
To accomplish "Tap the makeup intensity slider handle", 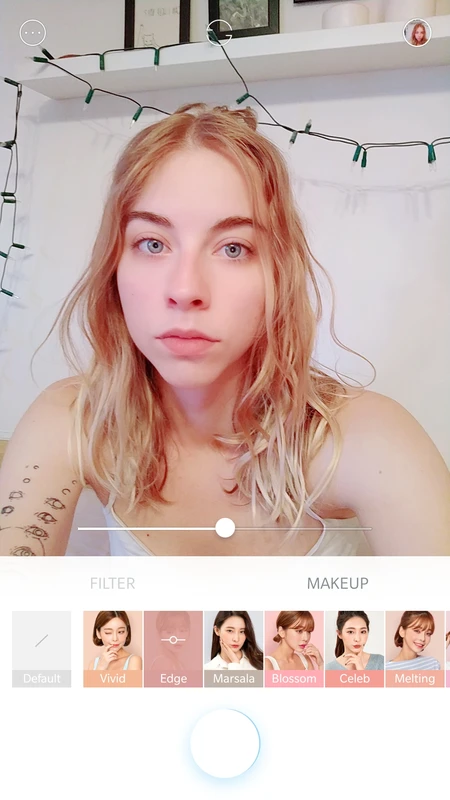I will click(225, 528).
